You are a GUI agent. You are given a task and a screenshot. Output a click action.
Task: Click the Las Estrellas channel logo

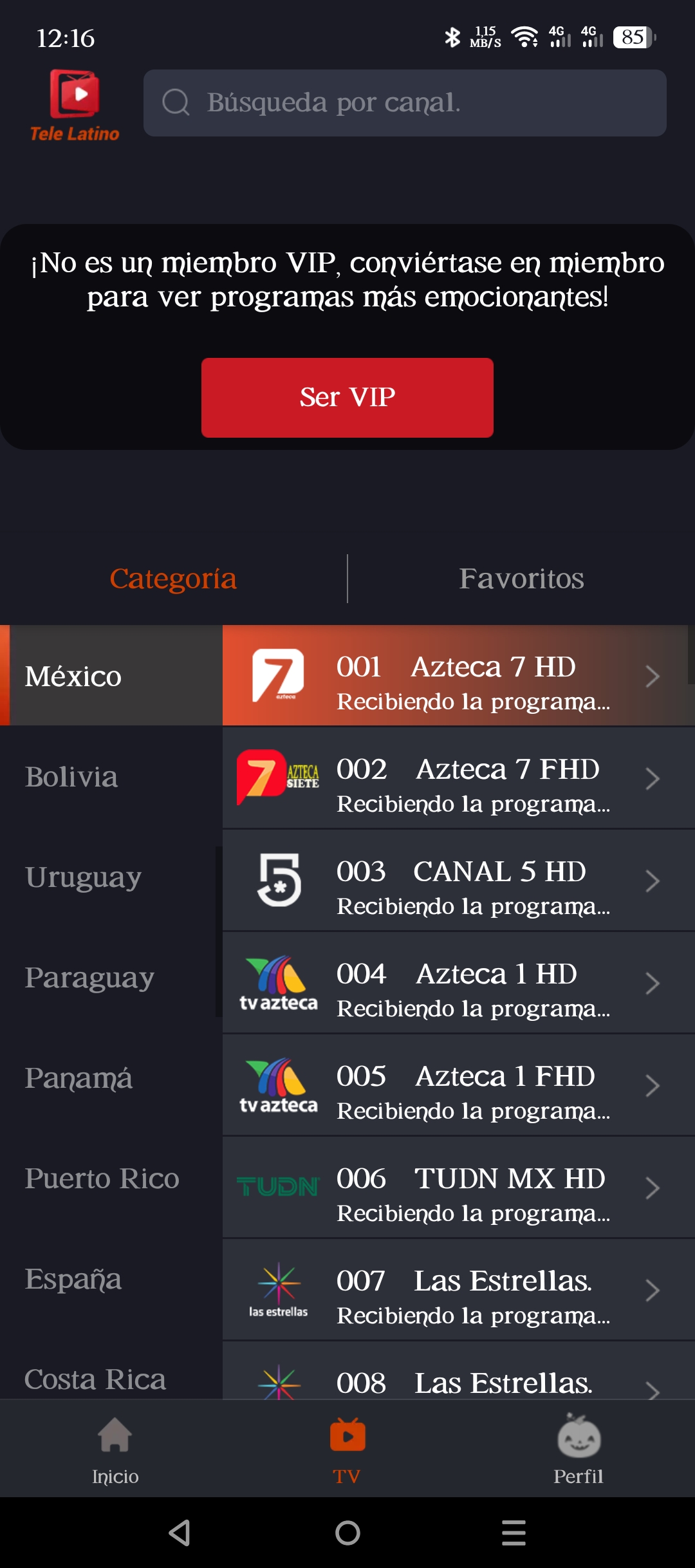point(278,1291)
